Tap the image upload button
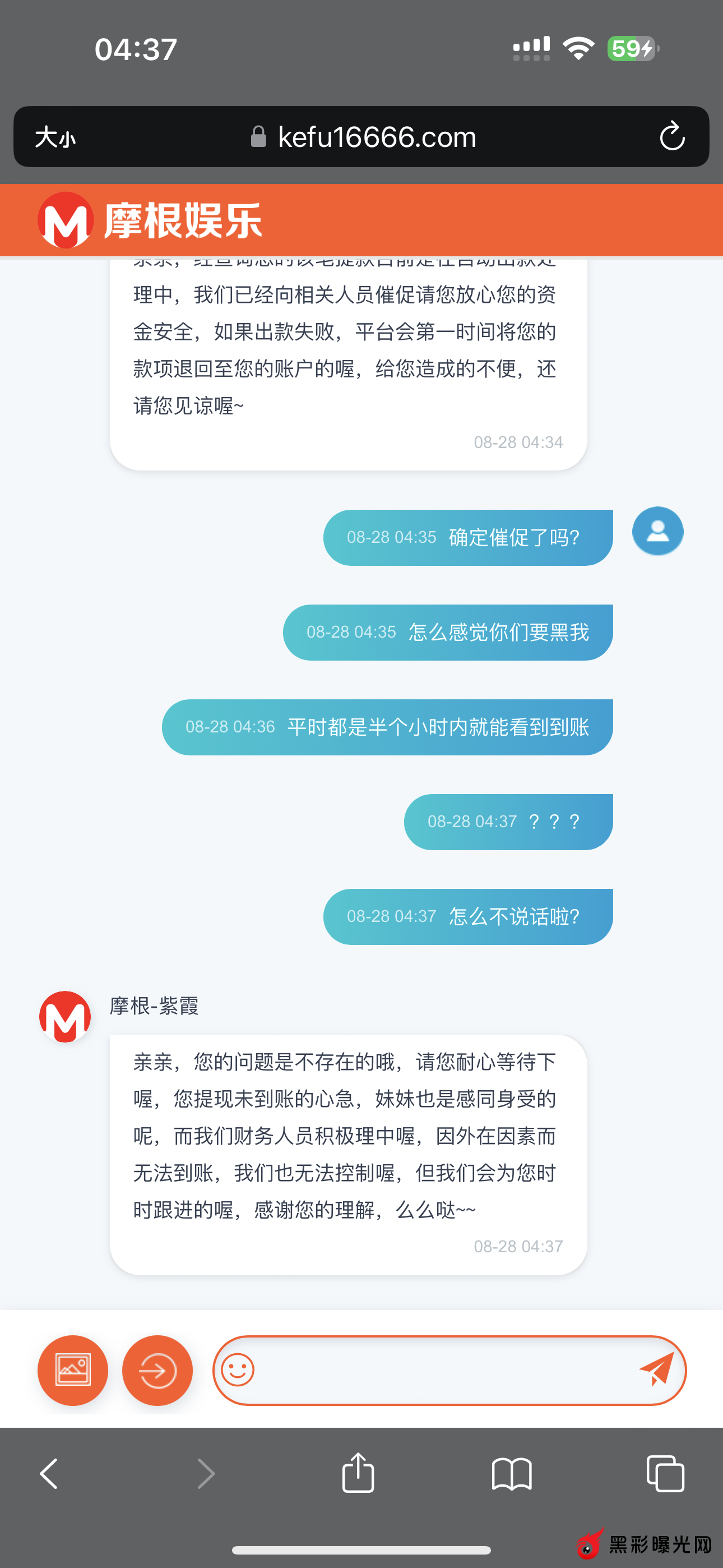This screenshot has width=723, height=1568. 73,1370
